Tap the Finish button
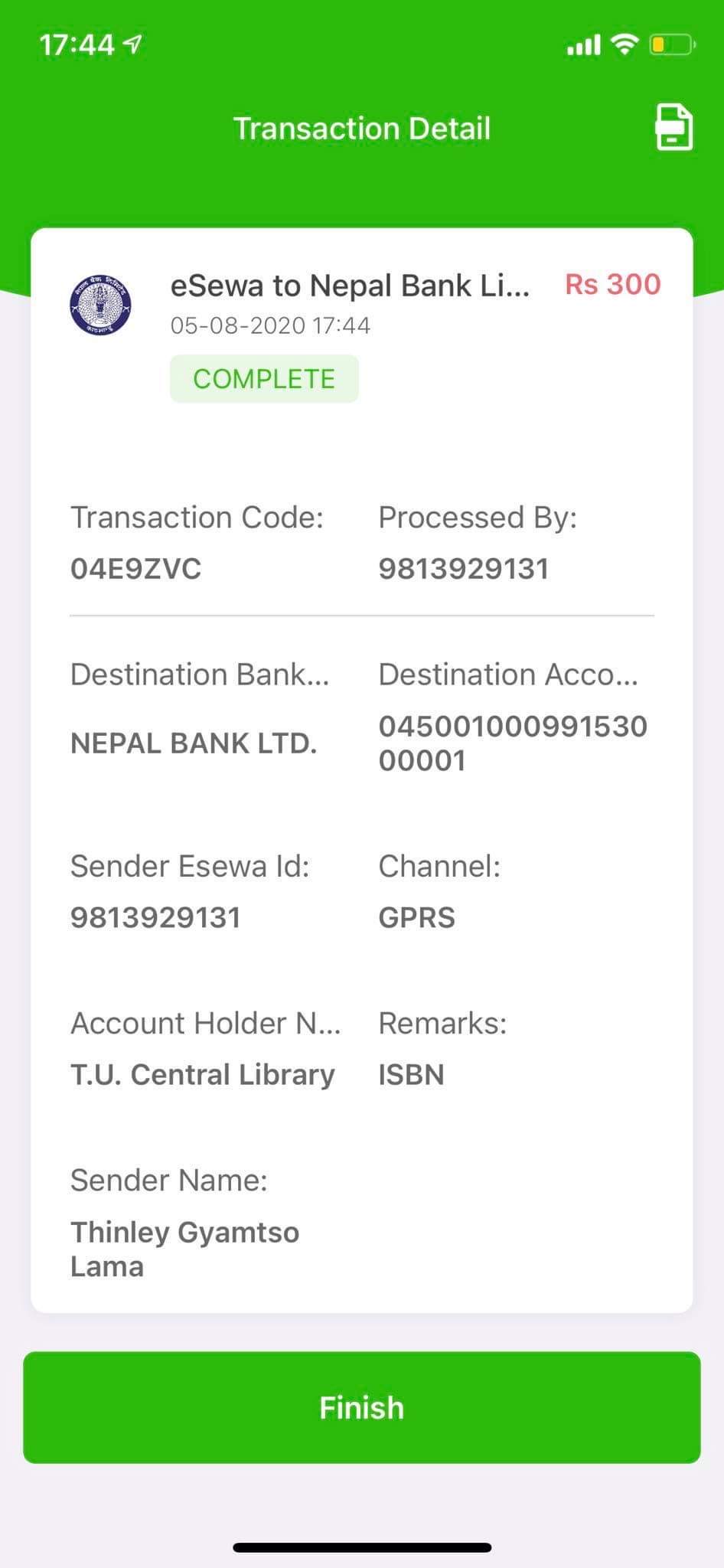Image resolution: width=724 pixels, height=1568 pixels. pos(362,1407)
